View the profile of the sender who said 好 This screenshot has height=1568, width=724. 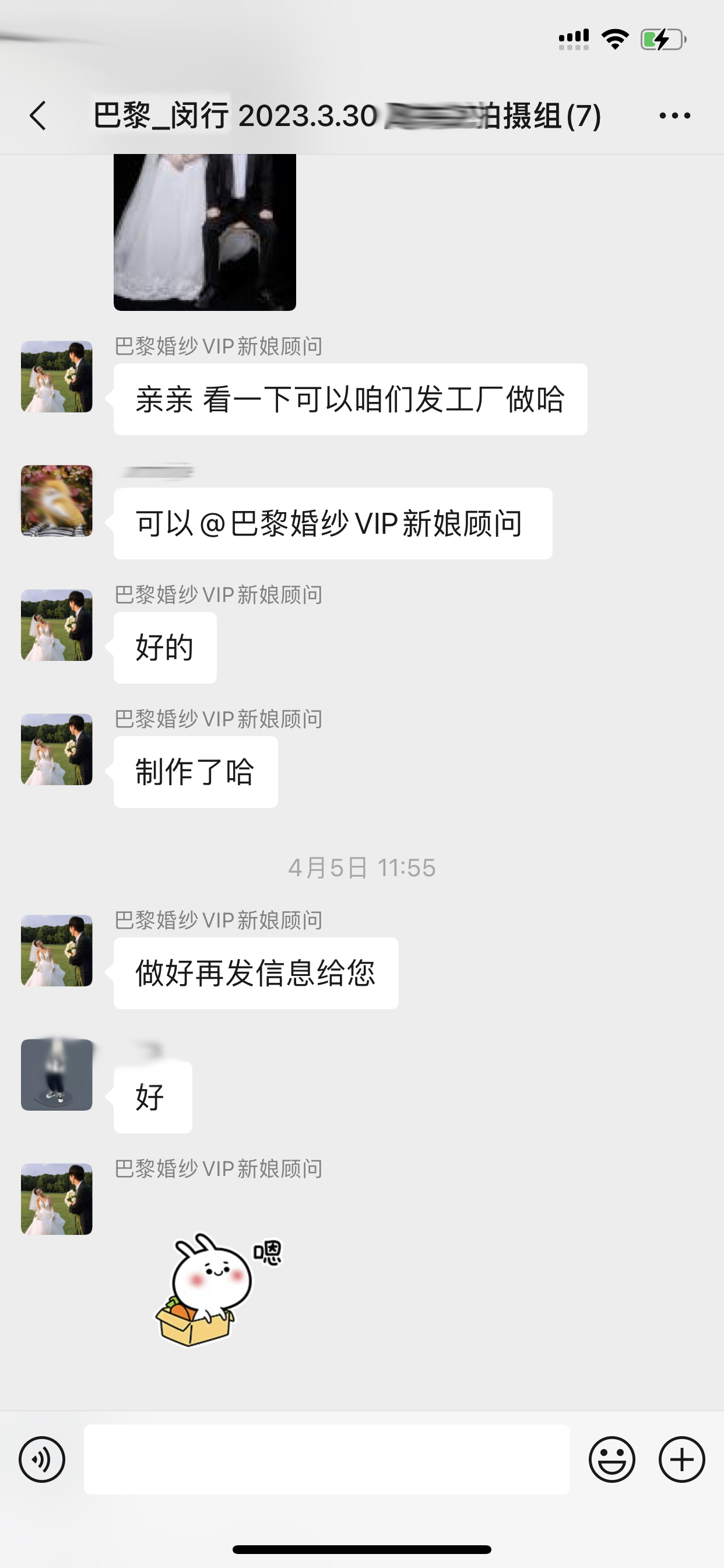click(x=57, y=1075)
